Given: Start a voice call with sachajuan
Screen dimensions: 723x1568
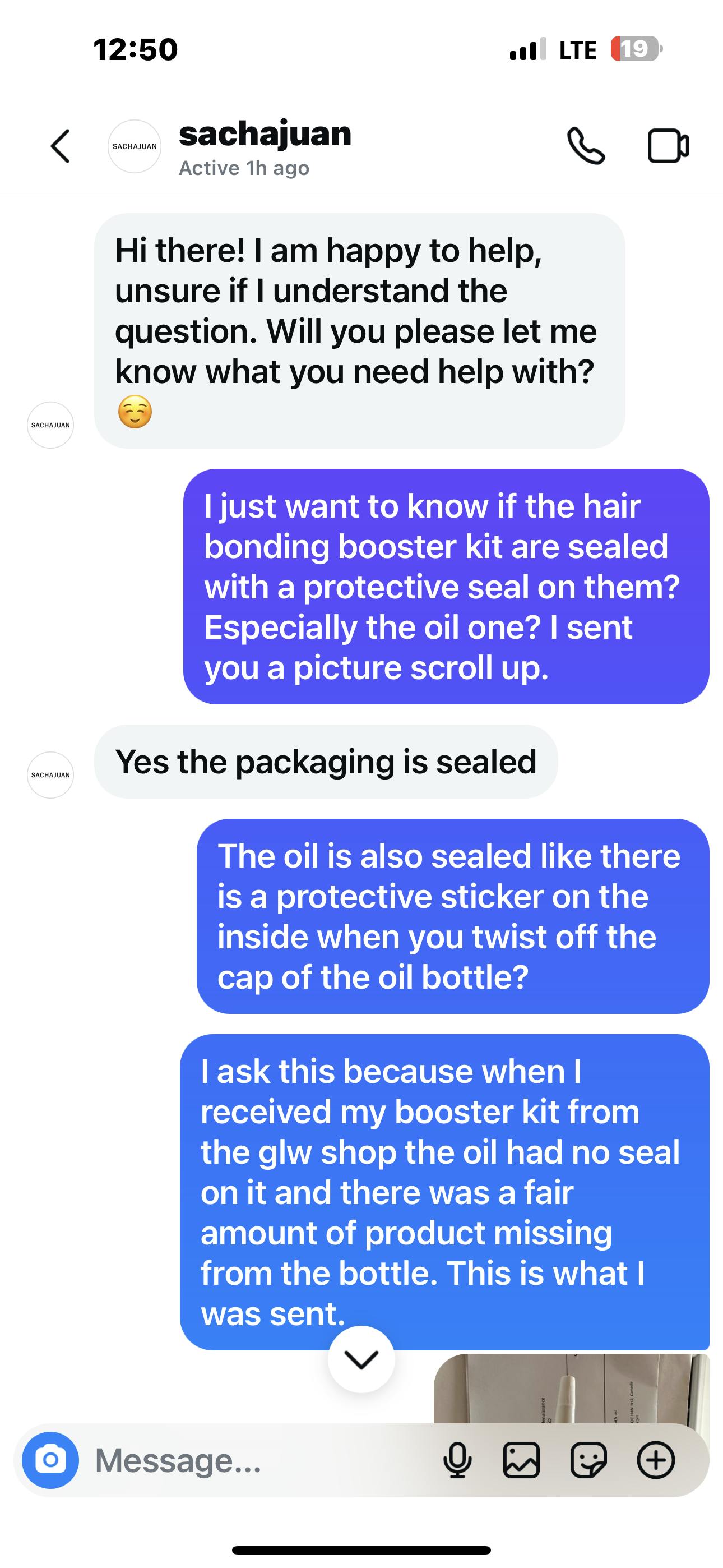Looking at the screenshot, I should click(x=586, y=146).
